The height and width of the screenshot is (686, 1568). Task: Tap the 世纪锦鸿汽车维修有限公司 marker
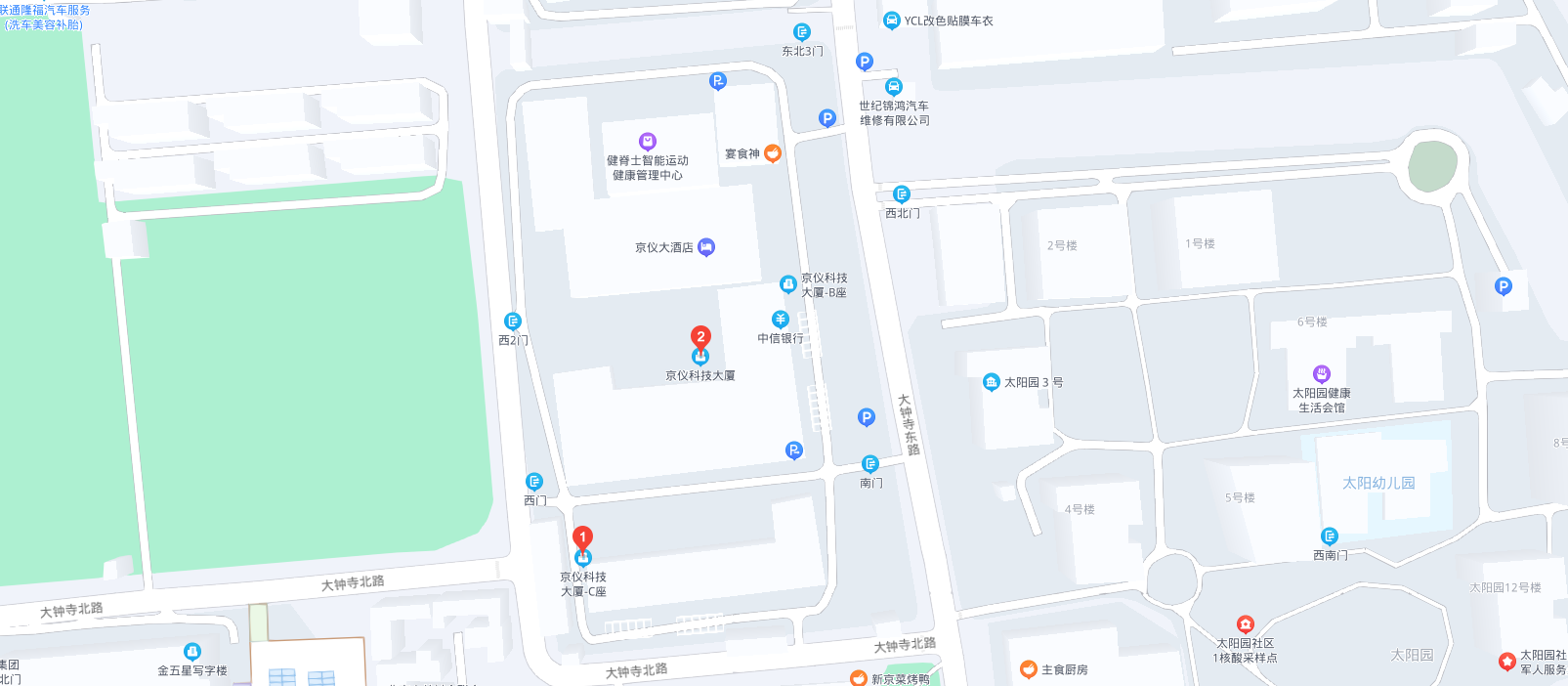pyautogui.click(x=894, y=87)
